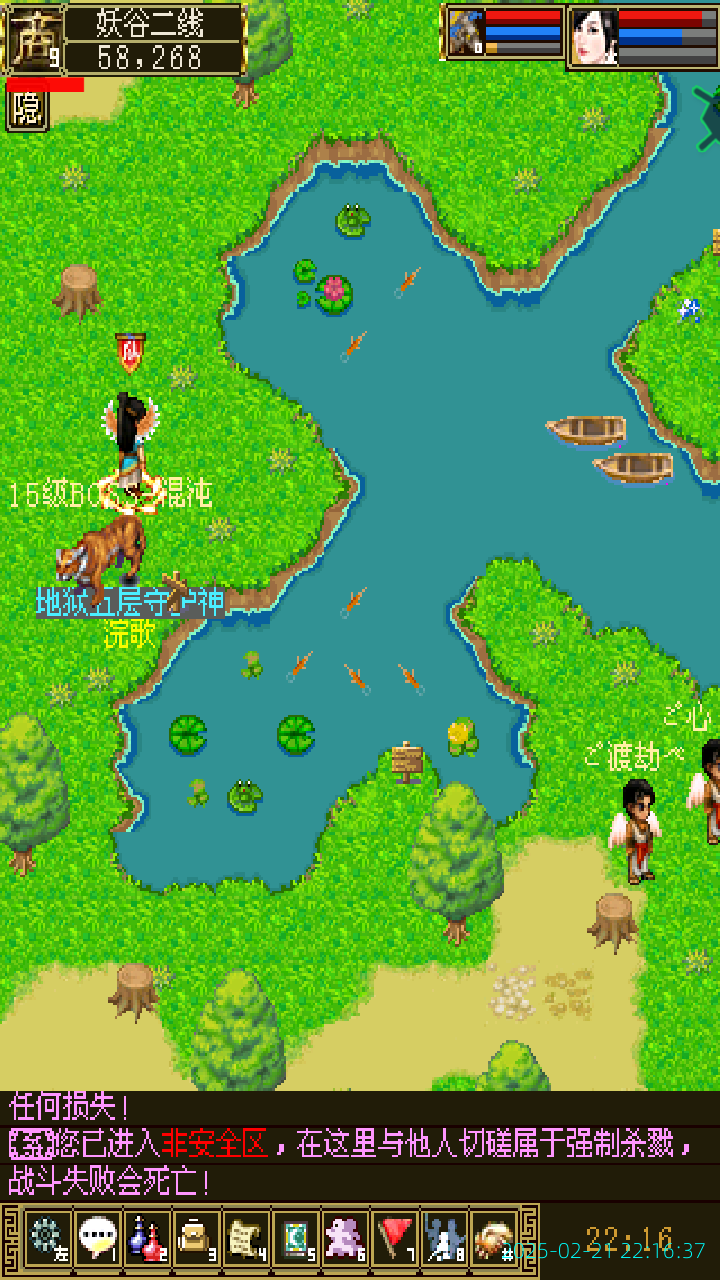
Task: Tap the red flag shortcut
Action: pyautogui.click(x=396, y=1238)
